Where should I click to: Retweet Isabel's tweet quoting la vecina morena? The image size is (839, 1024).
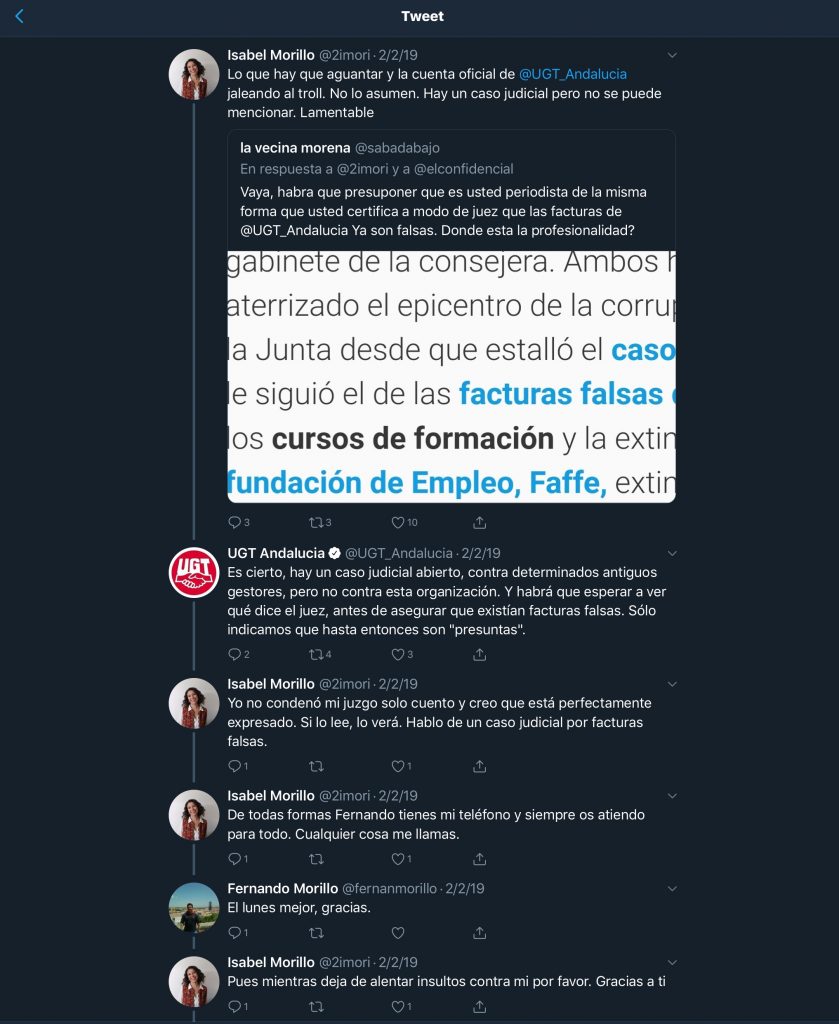[x=316, y=522]
